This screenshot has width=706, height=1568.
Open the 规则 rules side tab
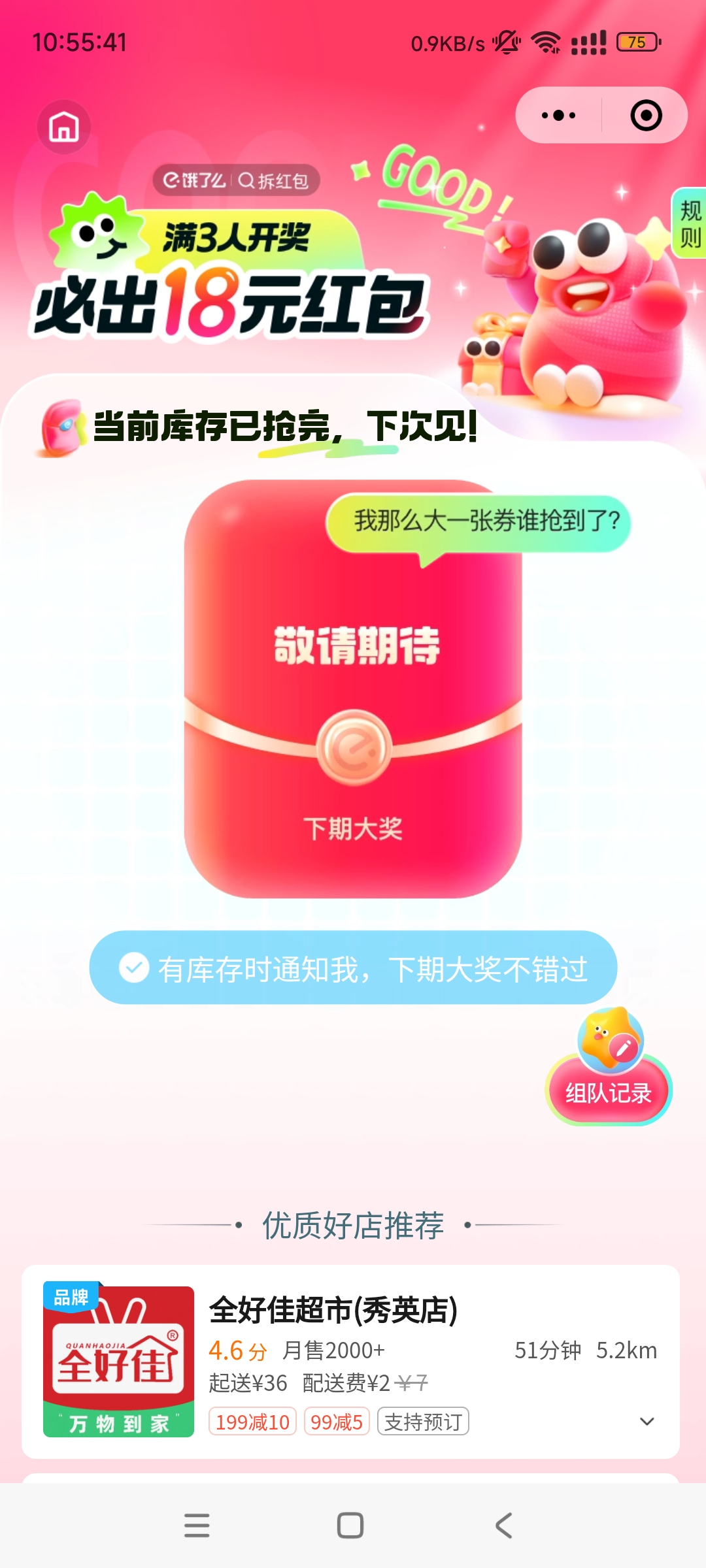[x=690, y=223]
